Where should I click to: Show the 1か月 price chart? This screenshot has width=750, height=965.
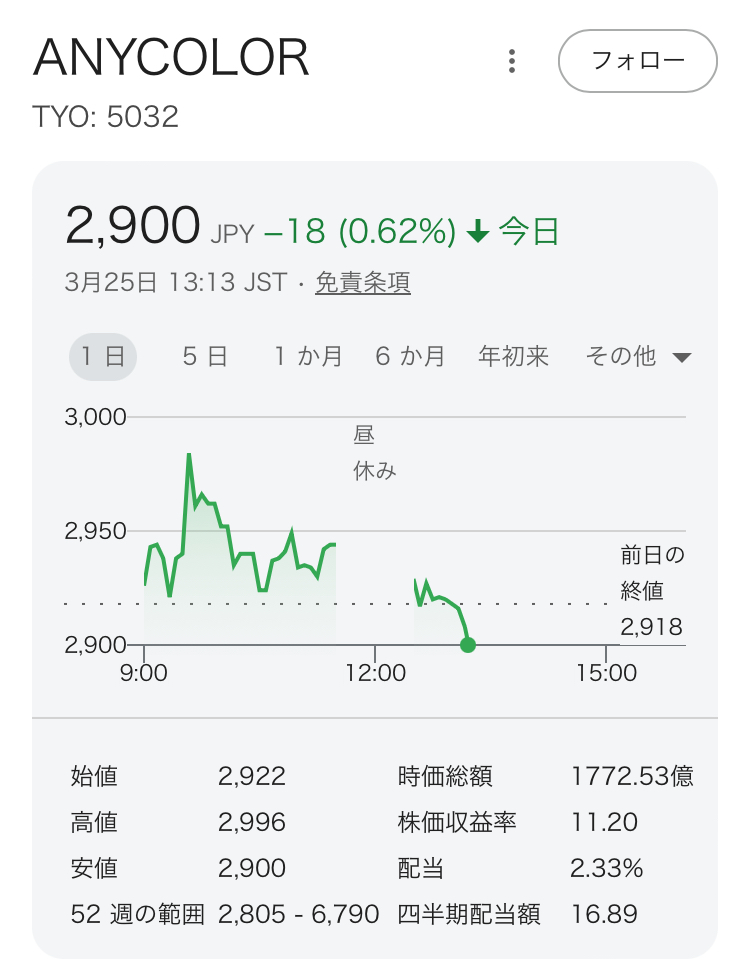coord(309,357)
